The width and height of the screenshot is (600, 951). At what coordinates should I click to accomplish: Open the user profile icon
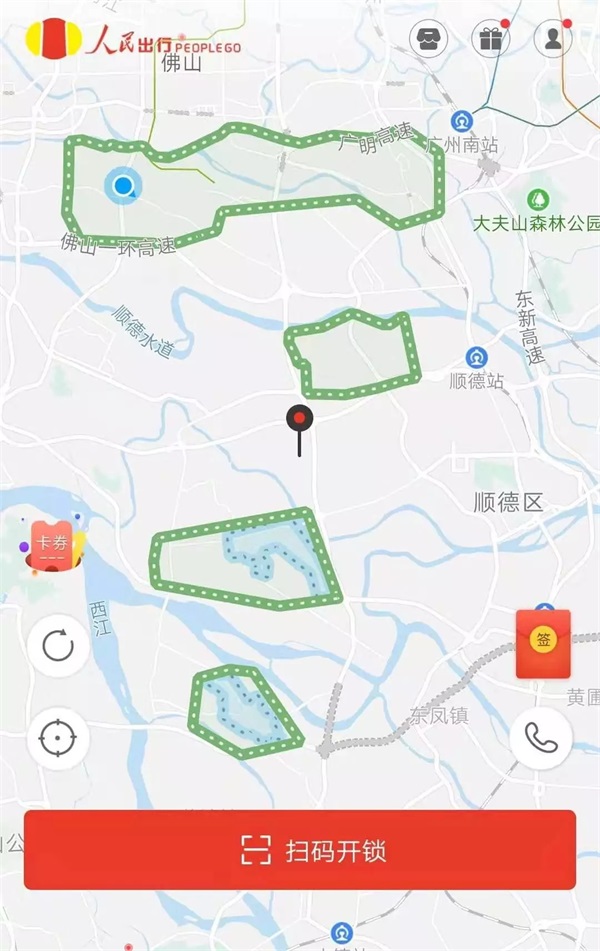552,39
